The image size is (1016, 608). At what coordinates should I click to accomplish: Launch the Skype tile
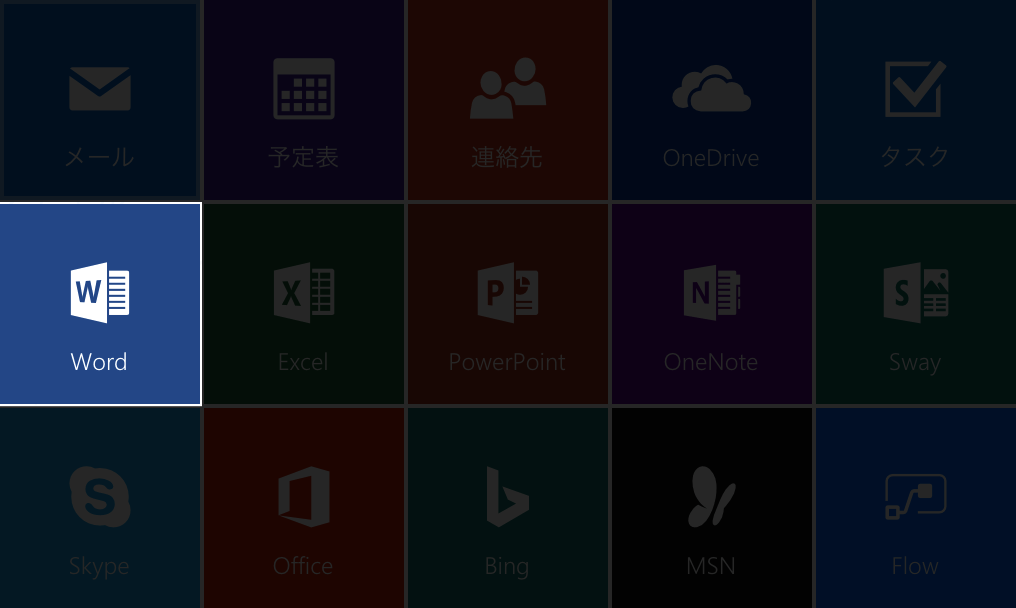pyautogui.click(x=100, y=508)
